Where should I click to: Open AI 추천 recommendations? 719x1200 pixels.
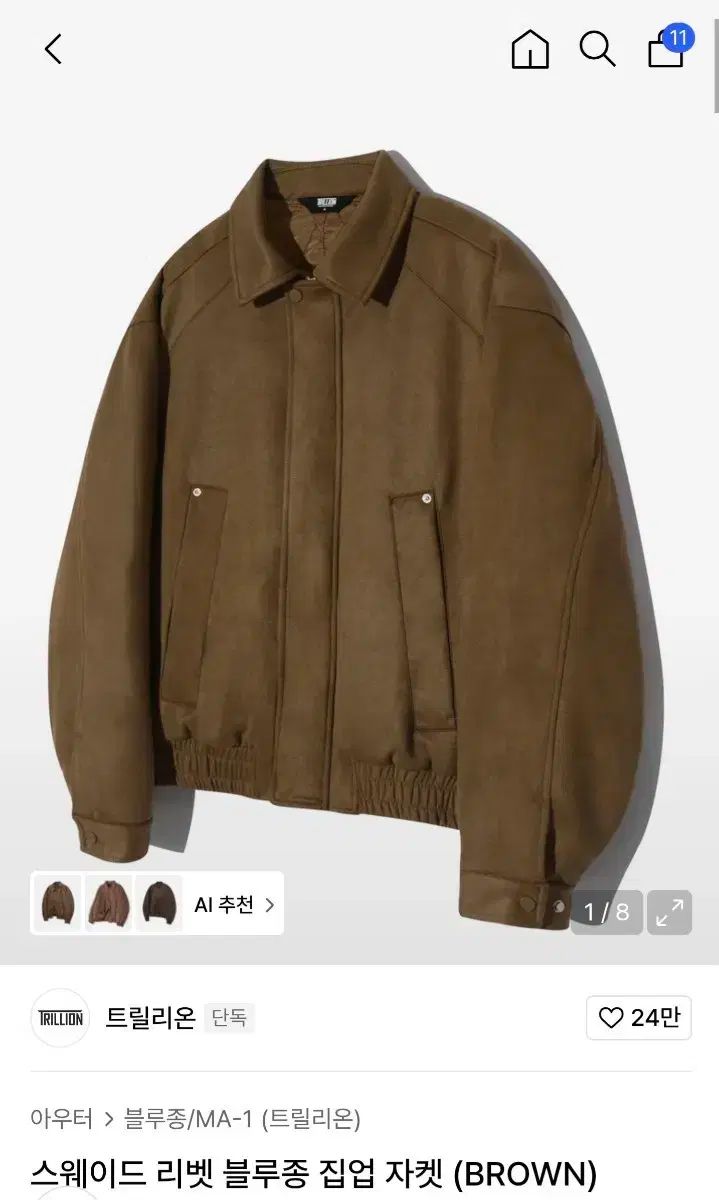[234, 905]
